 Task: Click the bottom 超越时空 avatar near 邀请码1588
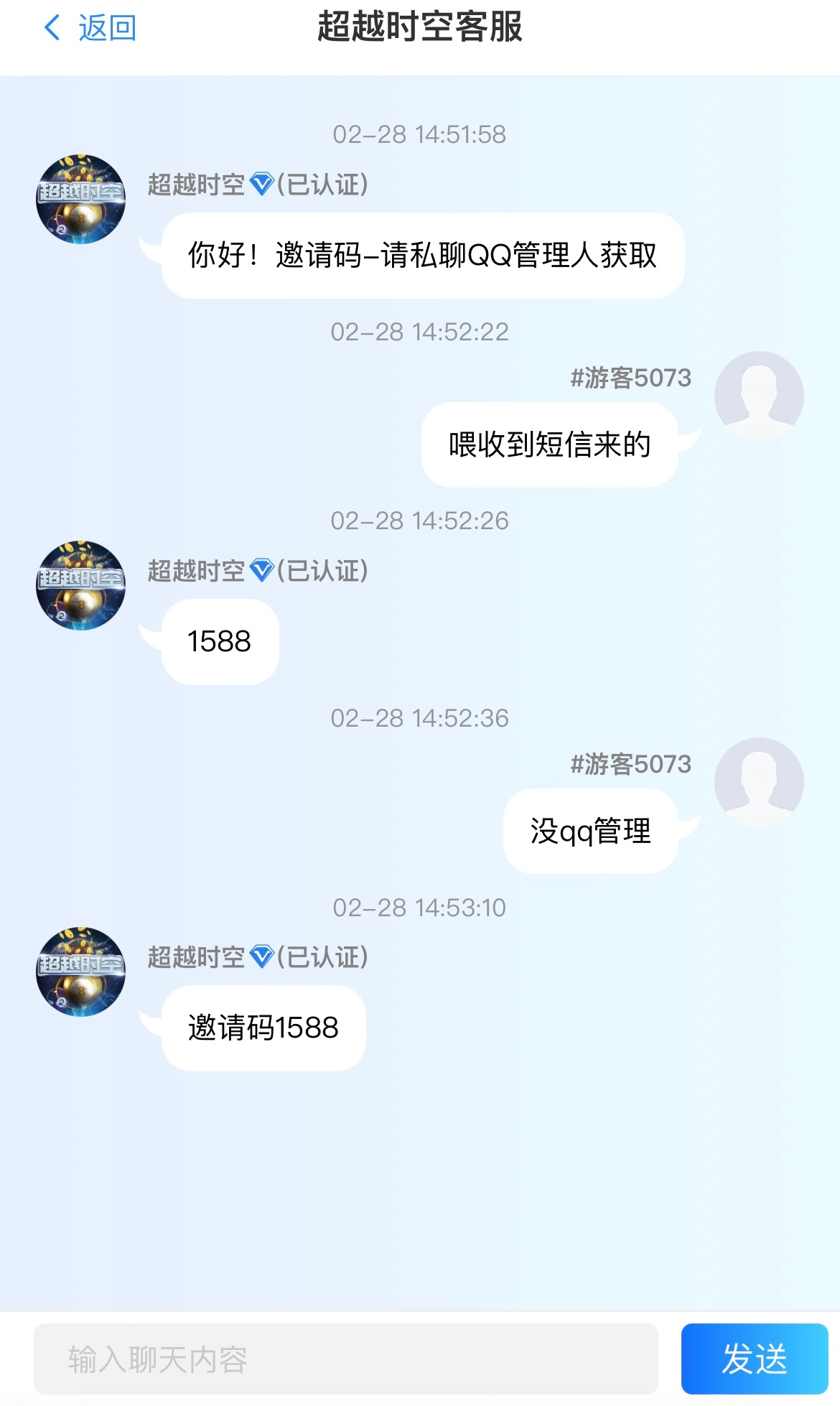pos(80,974)
